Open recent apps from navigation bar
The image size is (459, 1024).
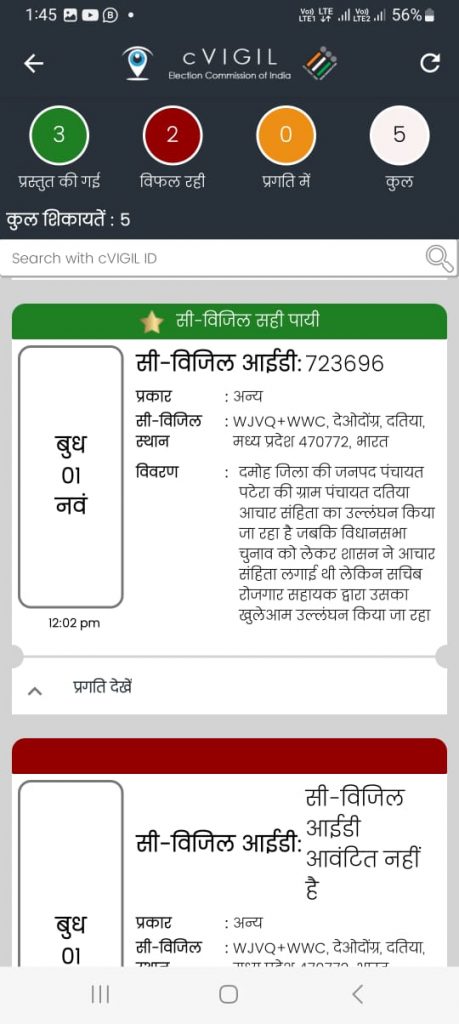100,995
